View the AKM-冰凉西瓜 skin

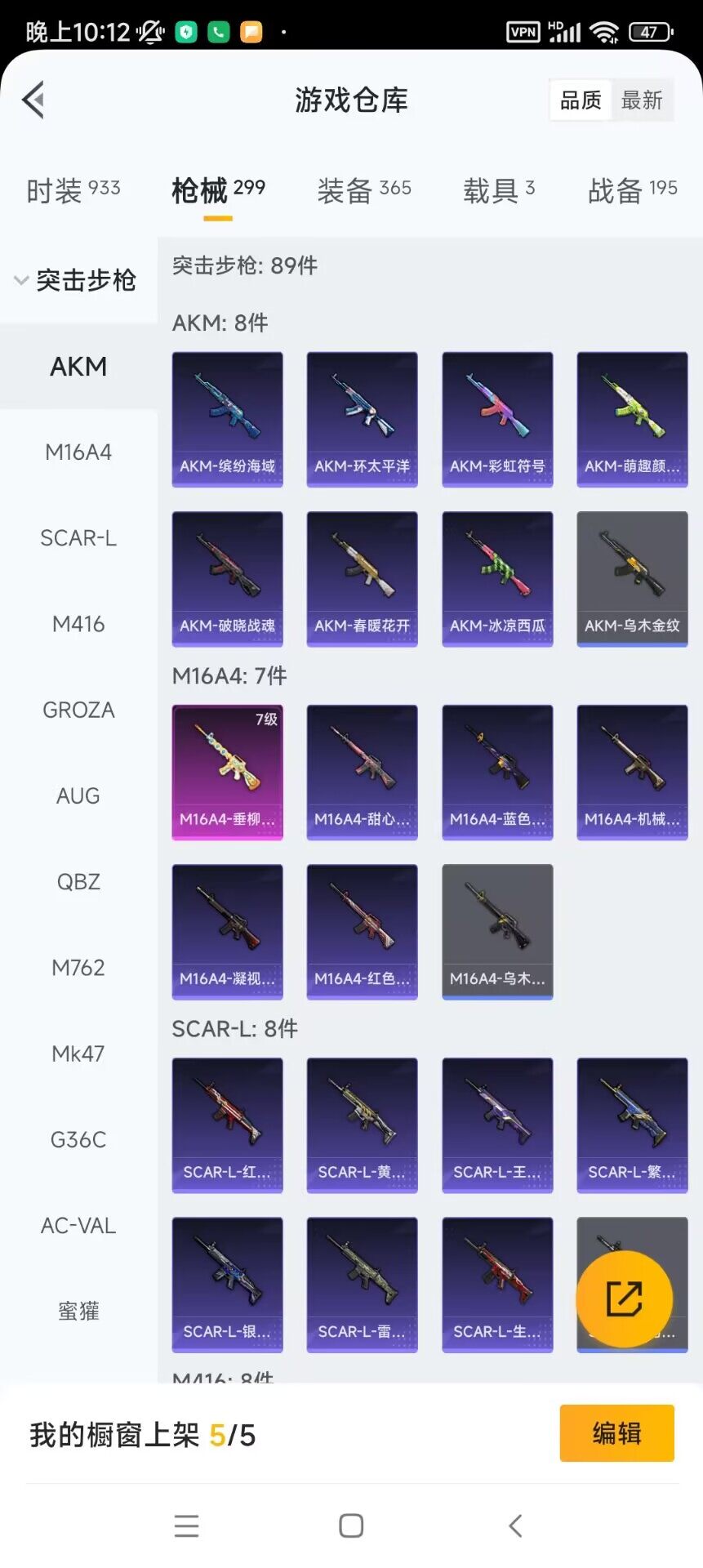pyautogui.click(x=497, y=579)
